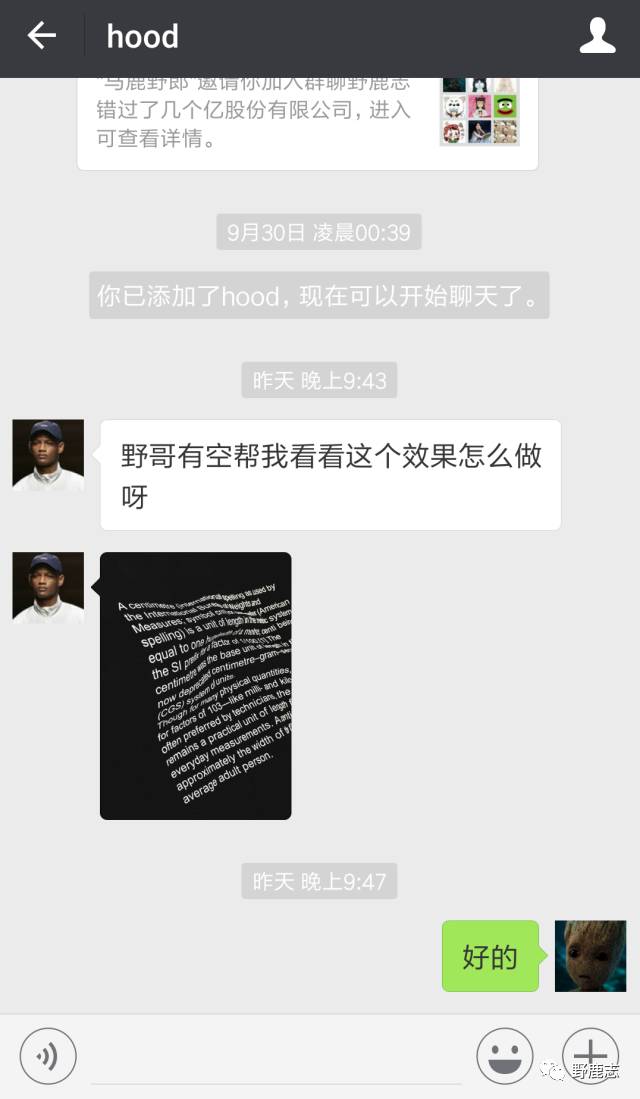The width and height of the screenshot is (640, 1099).
Task: Go back from the hood chat
Action: (41, 37)
